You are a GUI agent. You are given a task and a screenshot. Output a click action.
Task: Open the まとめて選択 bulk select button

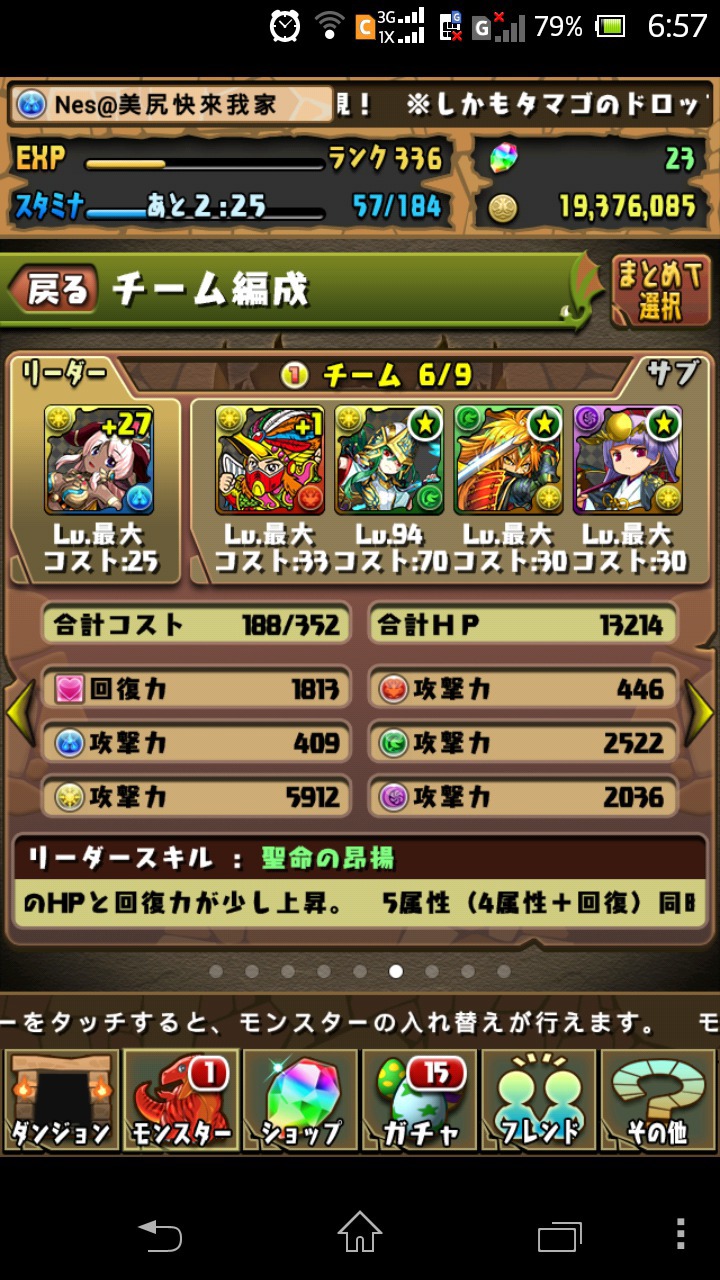[x=660, y=290]
